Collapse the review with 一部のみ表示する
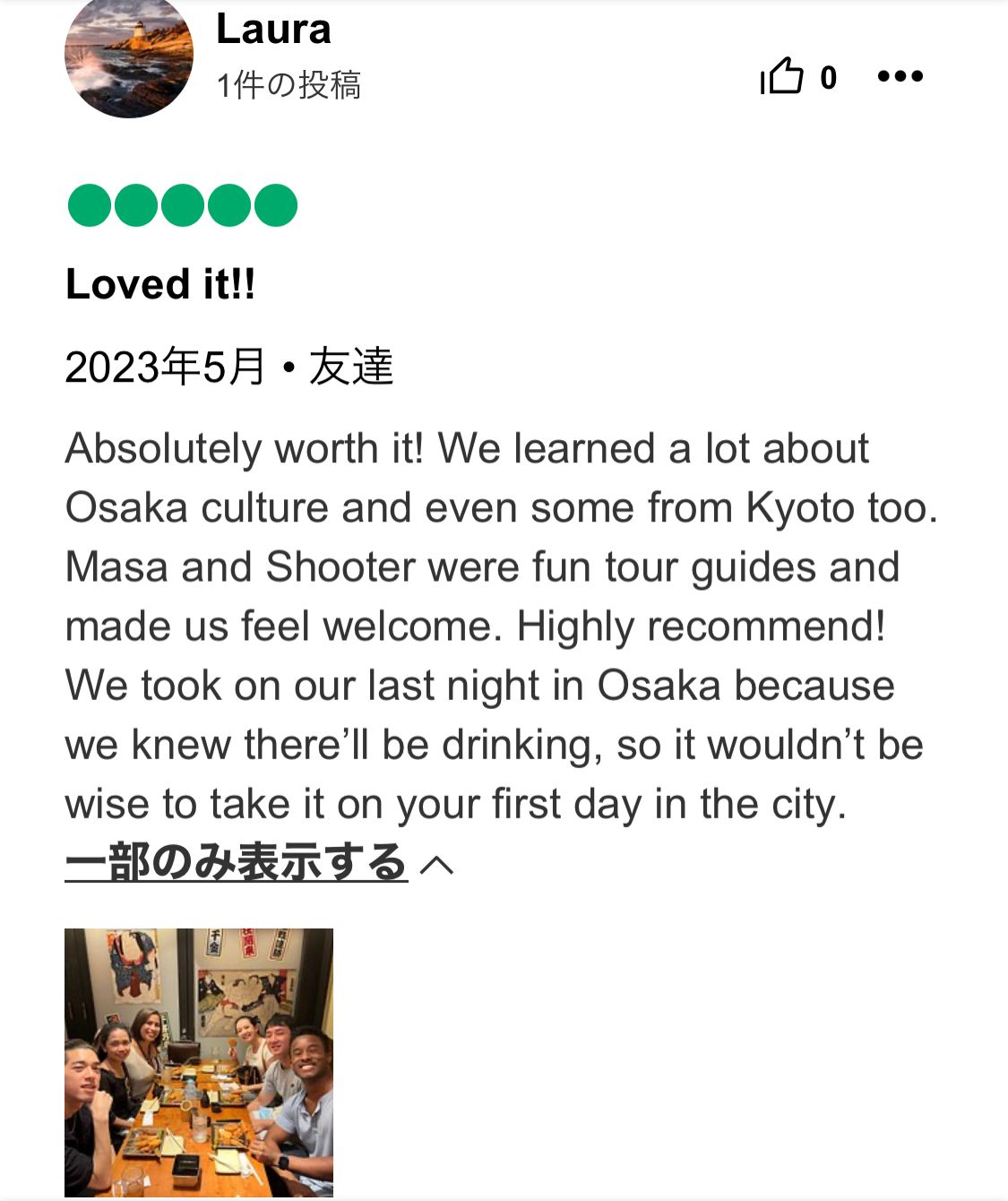The image size is (1008, 1201). [x=237, y=863]
